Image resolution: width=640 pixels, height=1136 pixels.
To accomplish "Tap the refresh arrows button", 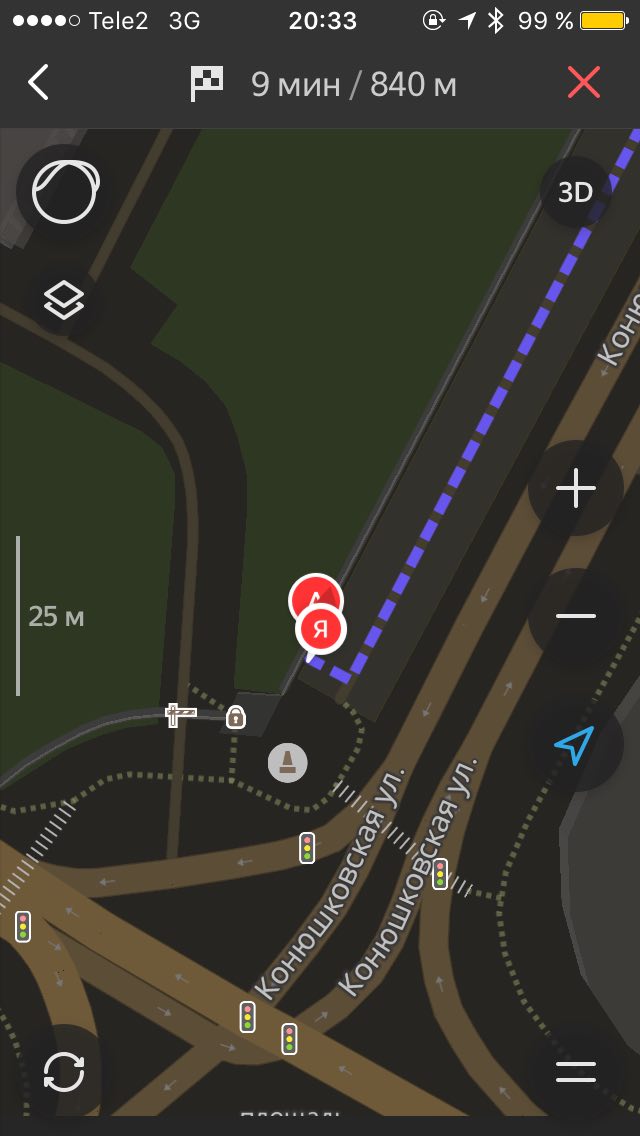I will click(x=64, y=1072).
